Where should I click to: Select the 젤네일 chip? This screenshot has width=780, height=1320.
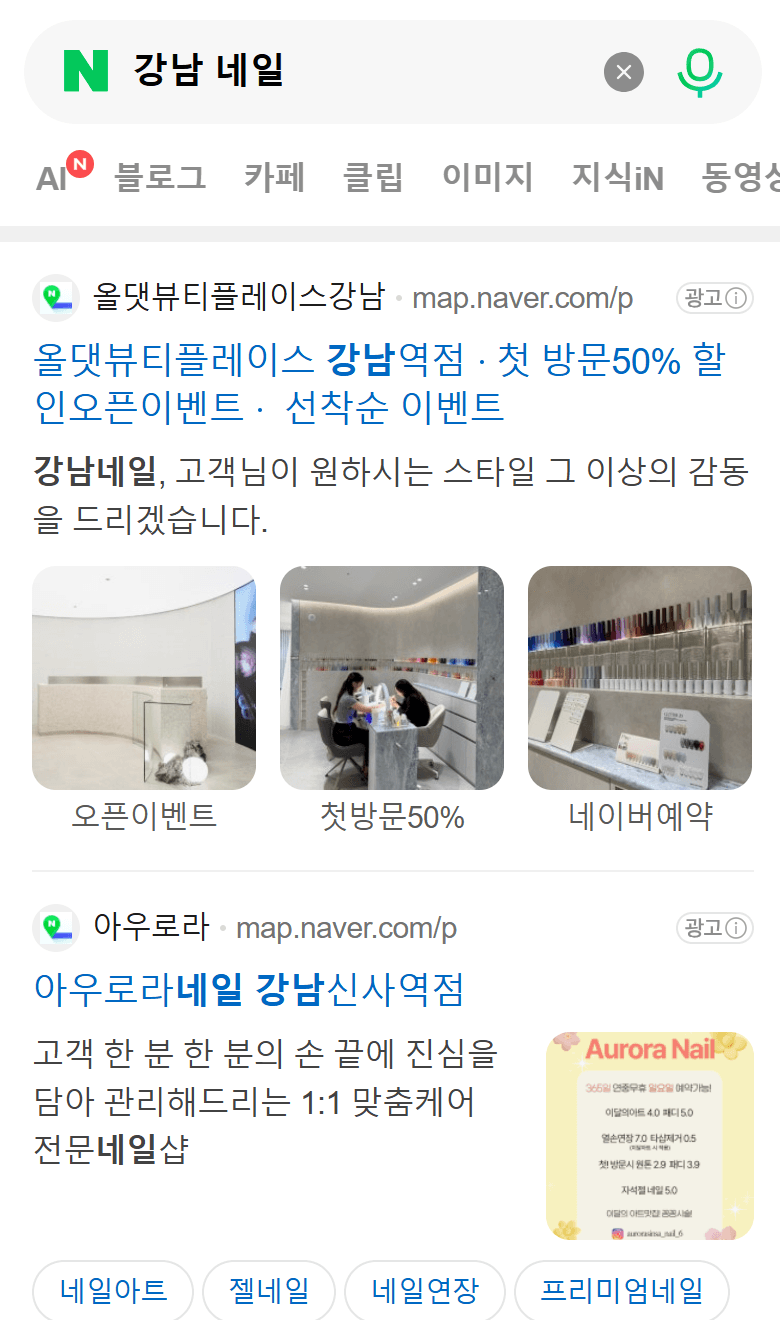(x=269, y=1290)
